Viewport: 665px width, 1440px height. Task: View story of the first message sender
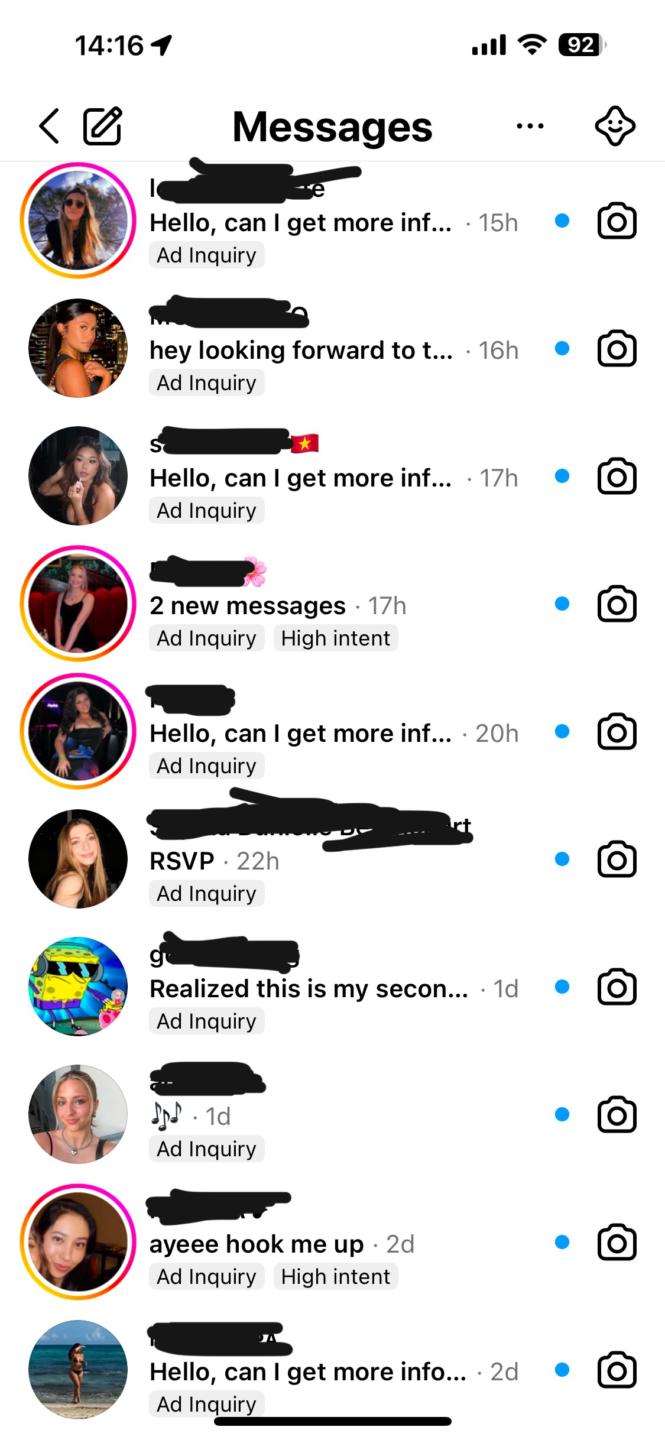[78, 221]
